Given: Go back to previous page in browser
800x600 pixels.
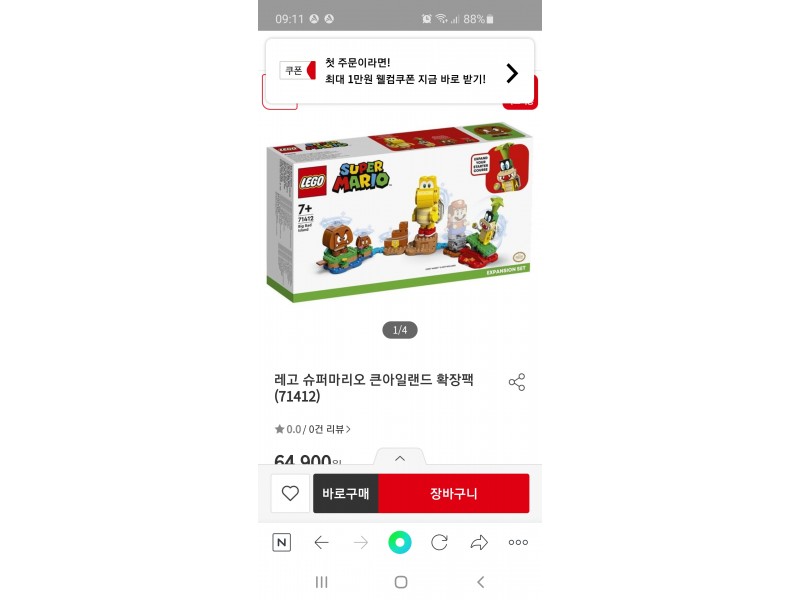Looking at the screenshot, I should click(321, 543).
